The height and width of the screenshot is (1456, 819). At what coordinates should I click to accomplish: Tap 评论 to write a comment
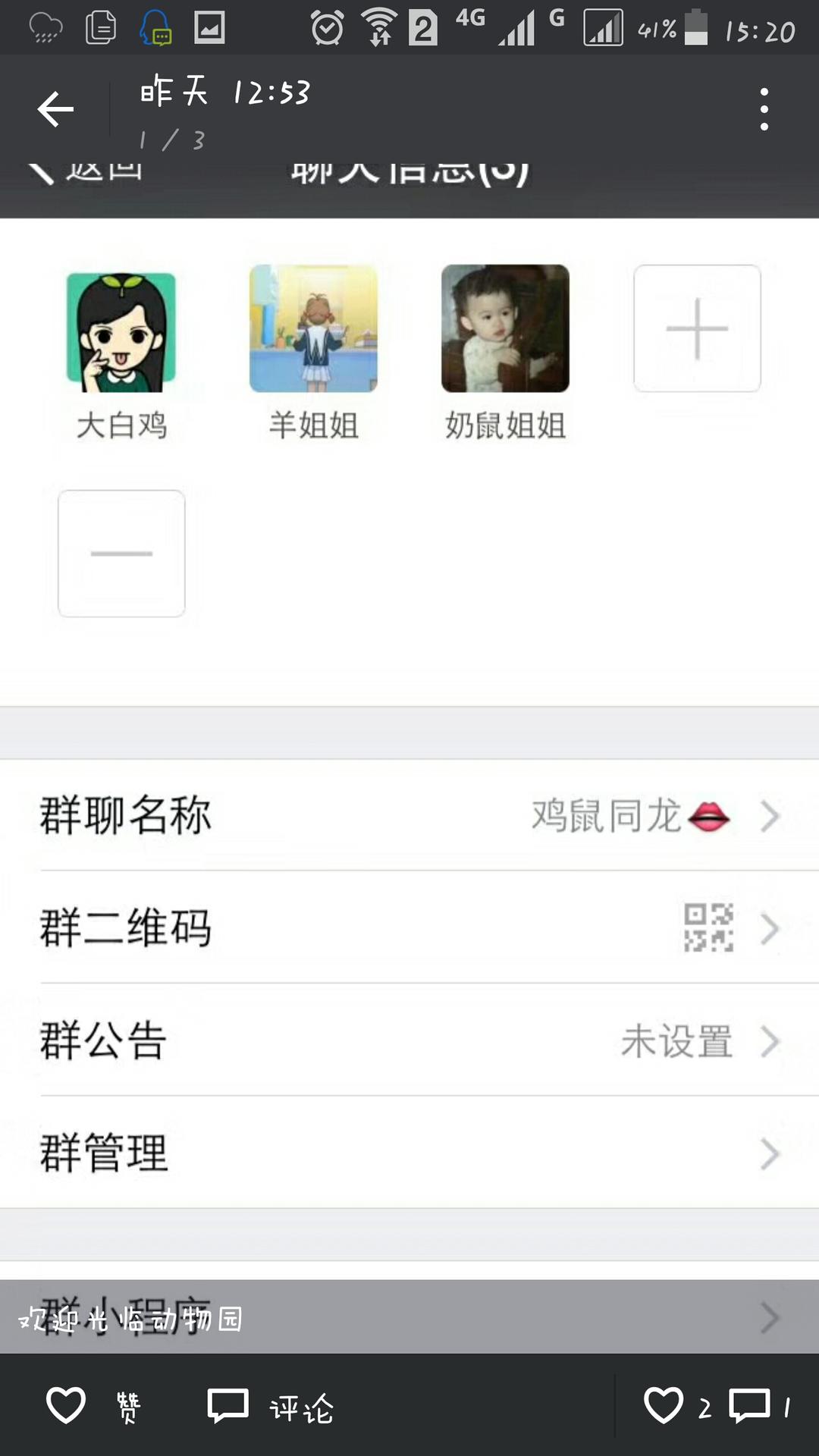tap(271, 1407)
